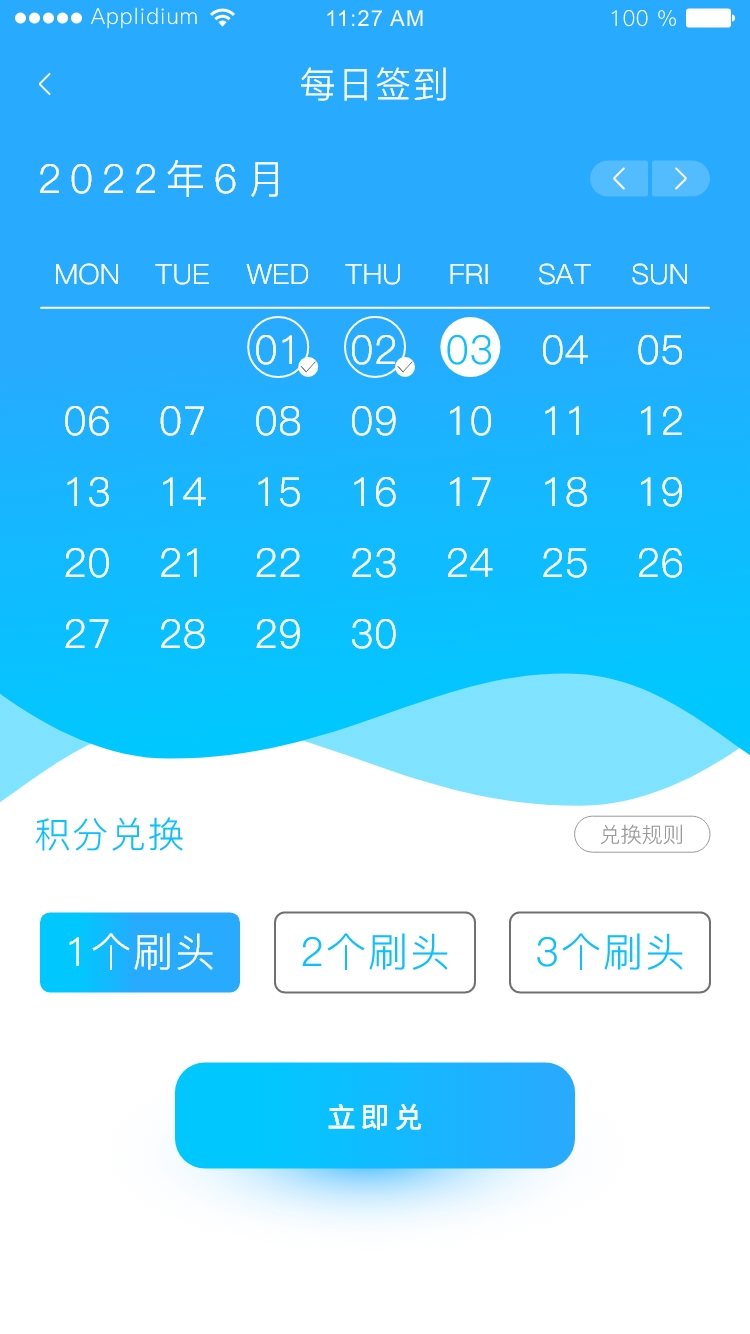Go back from the 每日签到 page
The width and height of the screenshot is (750, 1334).
pos(45,85)
